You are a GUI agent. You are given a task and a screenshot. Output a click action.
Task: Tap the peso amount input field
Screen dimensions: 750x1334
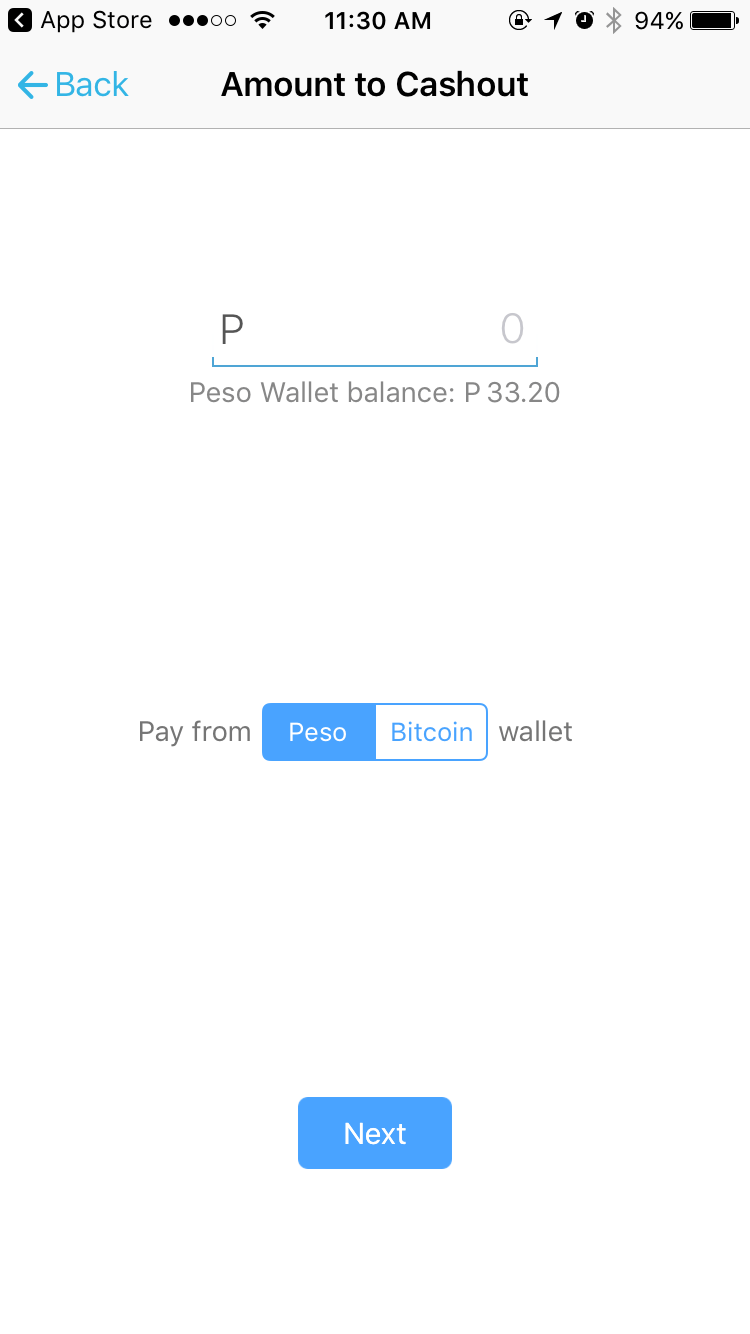click(375, 330)
